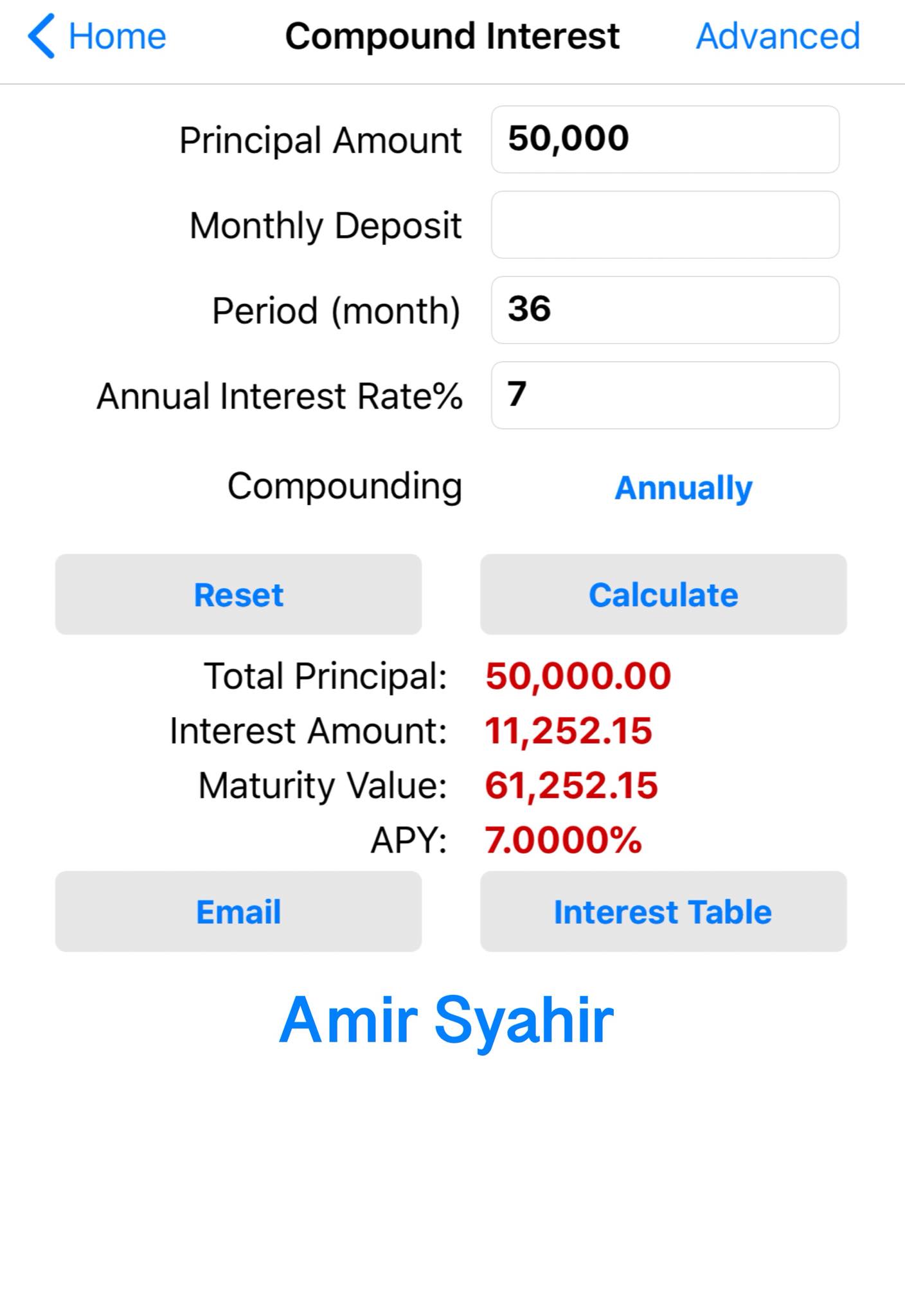Open the Interest Table

coord(663,911)
